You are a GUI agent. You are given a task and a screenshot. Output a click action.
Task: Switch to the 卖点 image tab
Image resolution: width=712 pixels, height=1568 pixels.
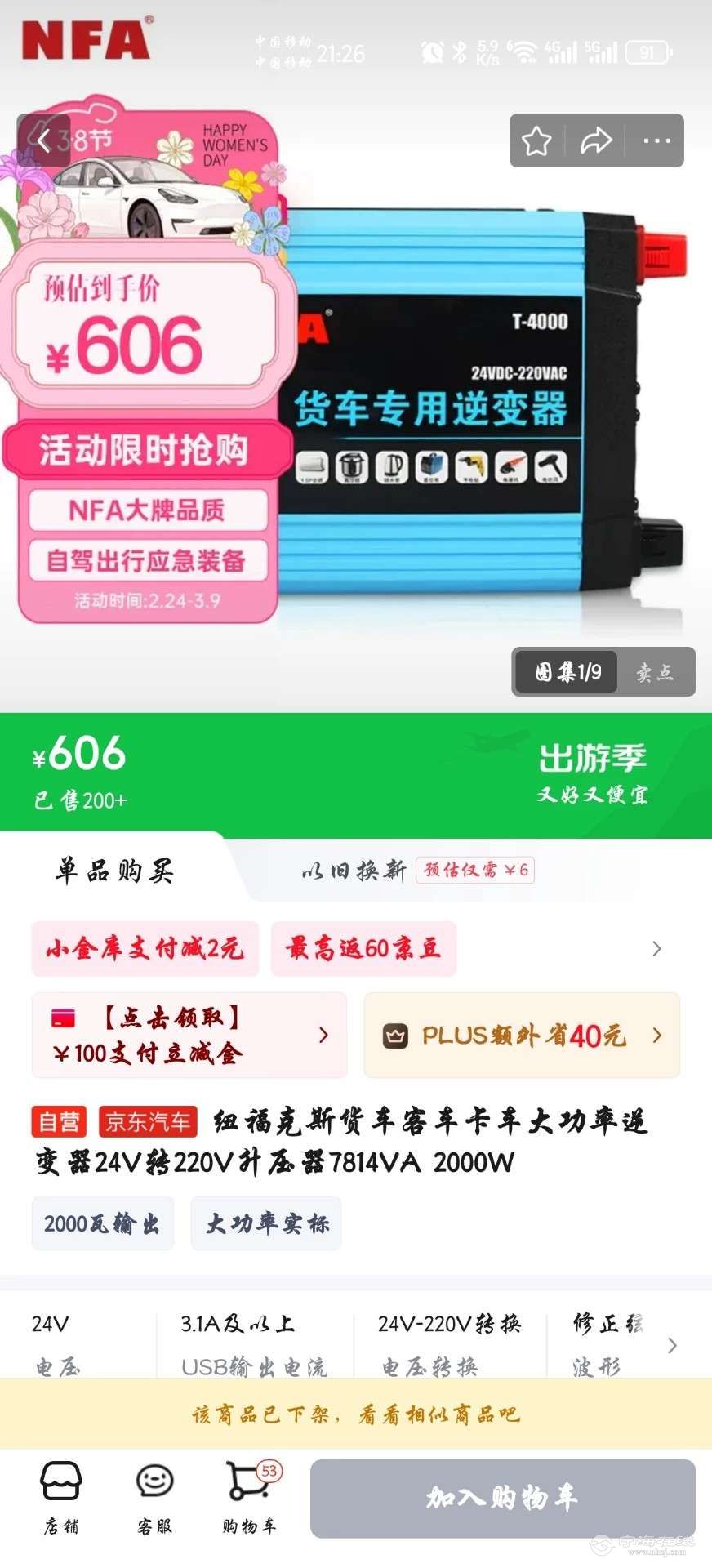pyautogui.click(x=656, y=672)
